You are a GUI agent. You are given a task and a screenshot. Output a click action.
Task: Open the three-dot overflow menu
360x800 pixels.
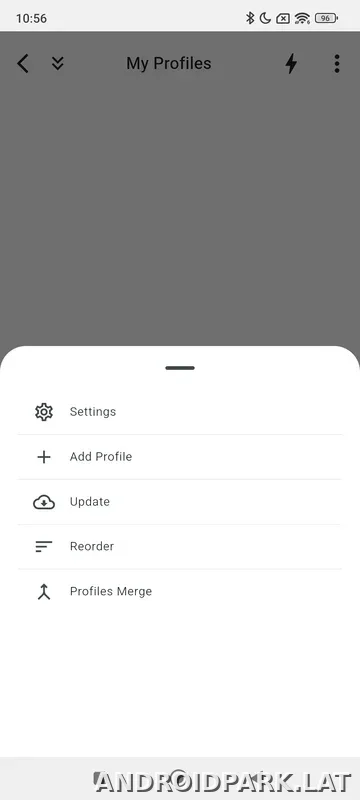[337, 63]
